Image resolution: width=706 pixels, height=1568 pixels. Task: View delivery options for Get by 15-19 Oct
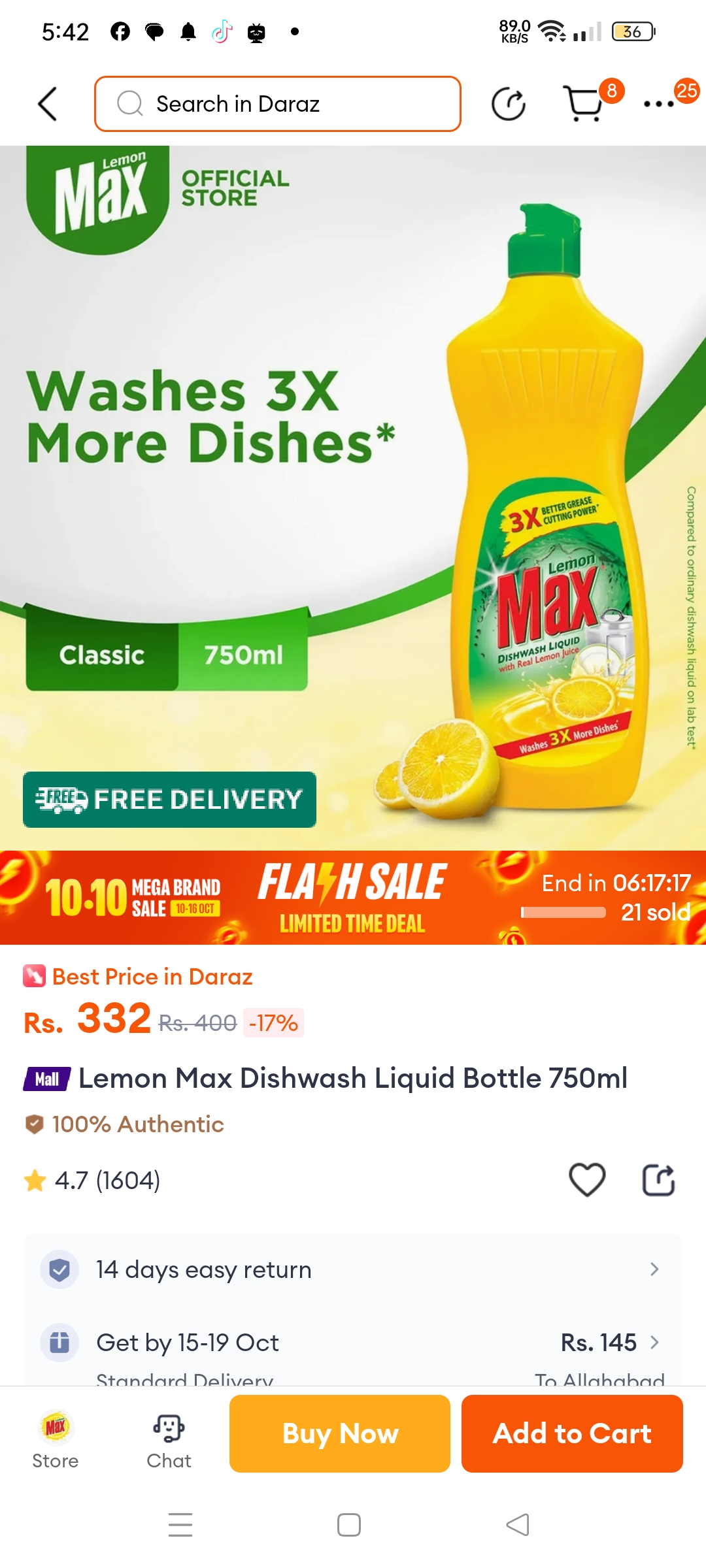click(353, 1343)
